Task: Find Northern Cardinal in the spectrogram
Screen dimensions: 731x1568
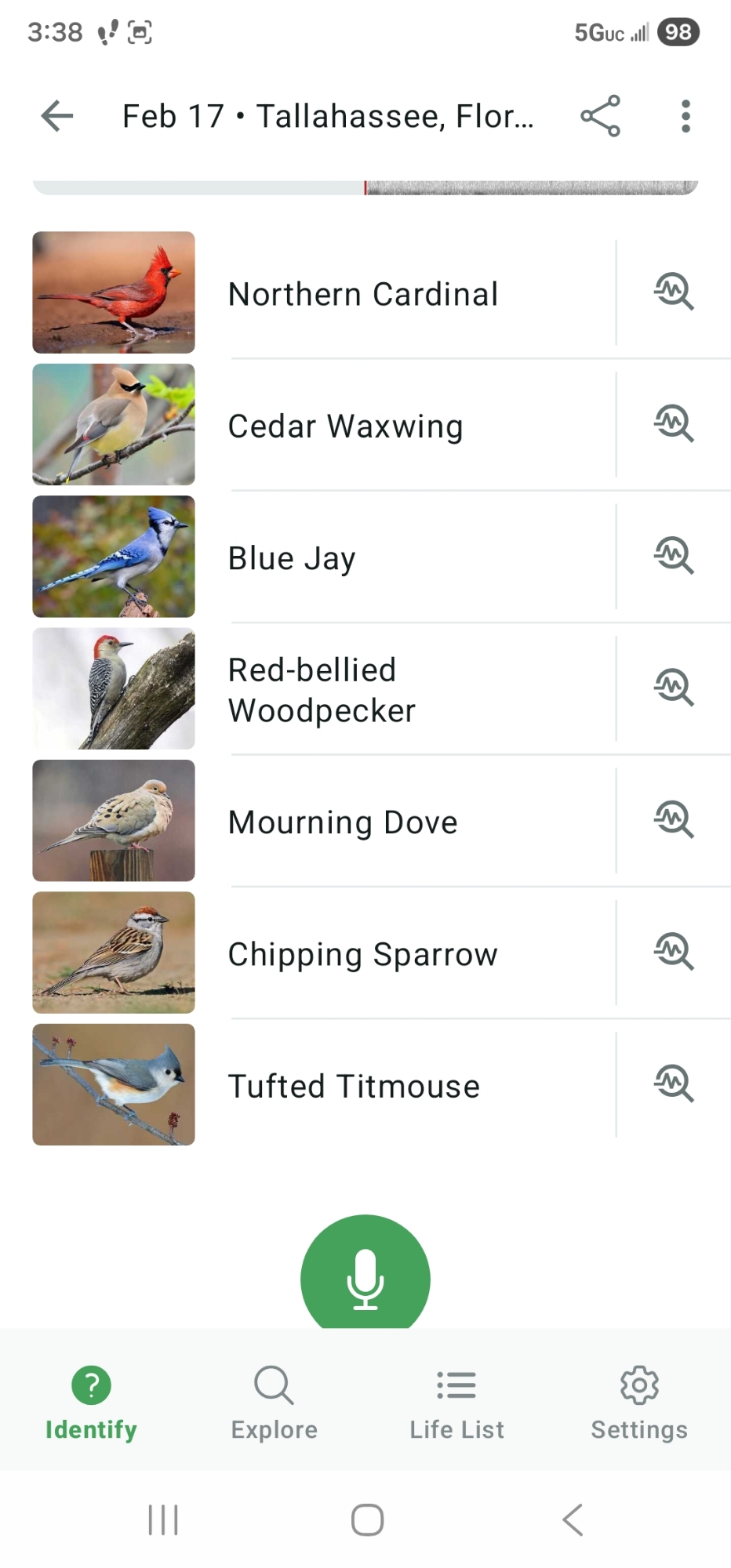Action: tap(674, 292)
